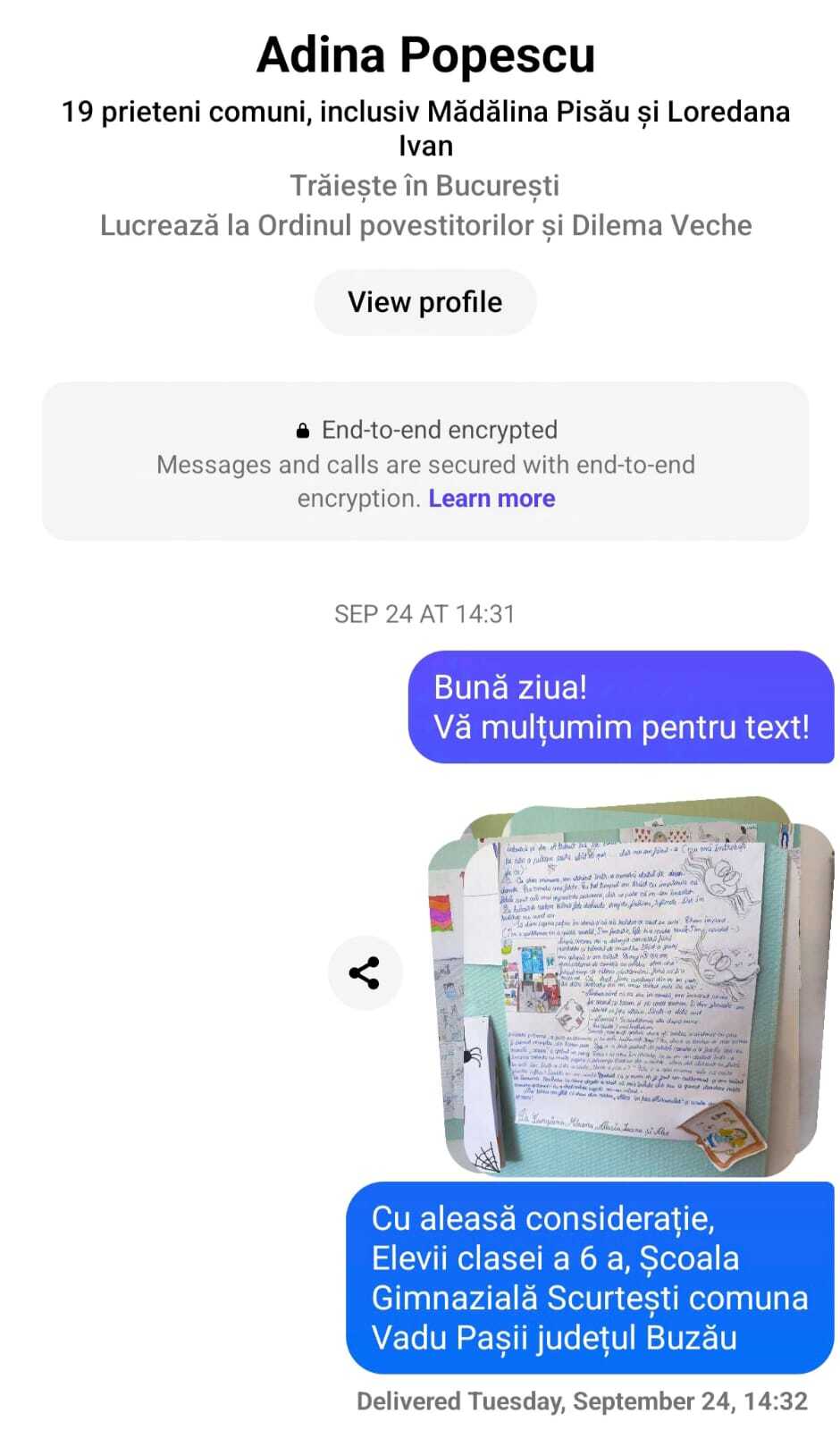Open the sent photo of the handwritten letter
This screenshot has width=840, height=1430.
coord(630,988)
